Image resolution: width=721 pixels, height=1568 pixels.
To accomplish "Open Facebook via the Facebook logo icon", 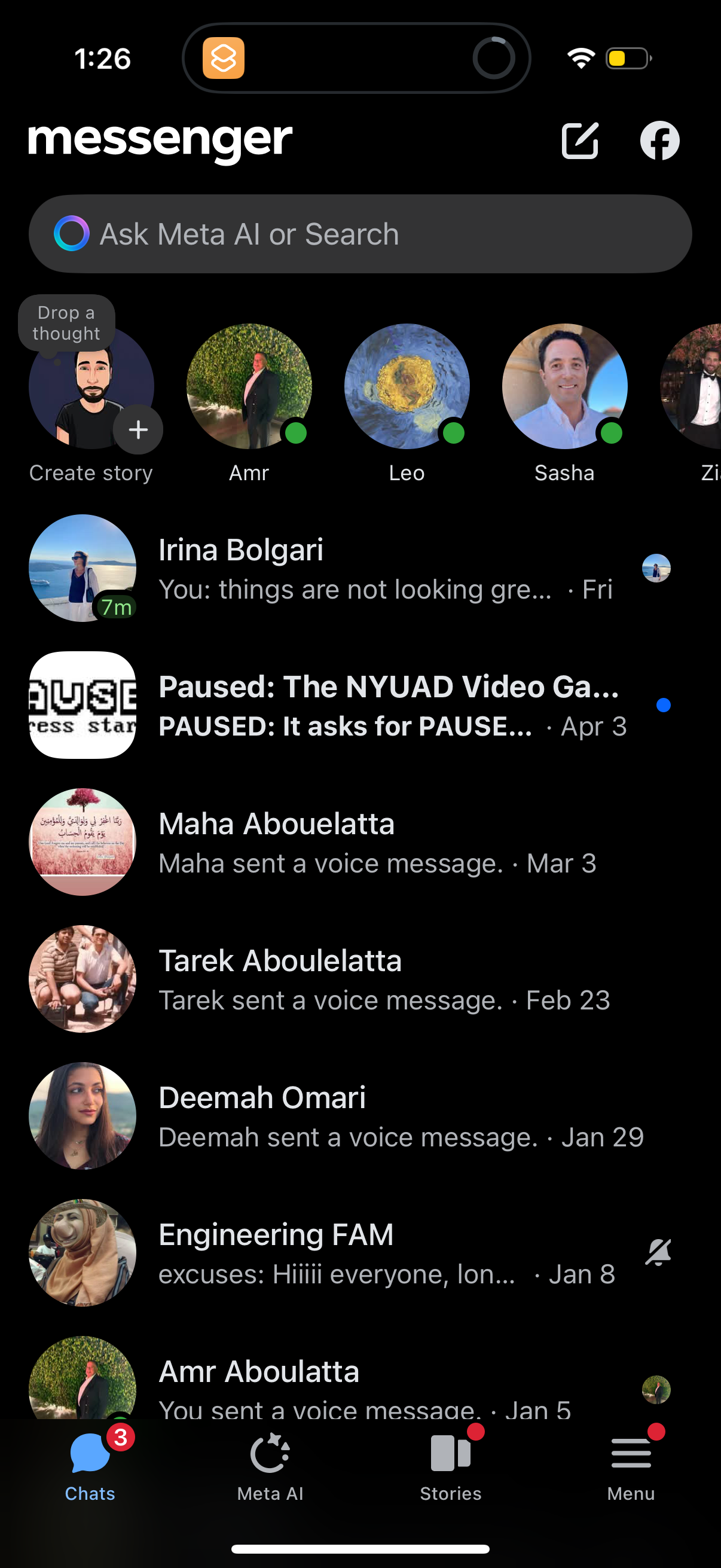I will tap(661, 140).
